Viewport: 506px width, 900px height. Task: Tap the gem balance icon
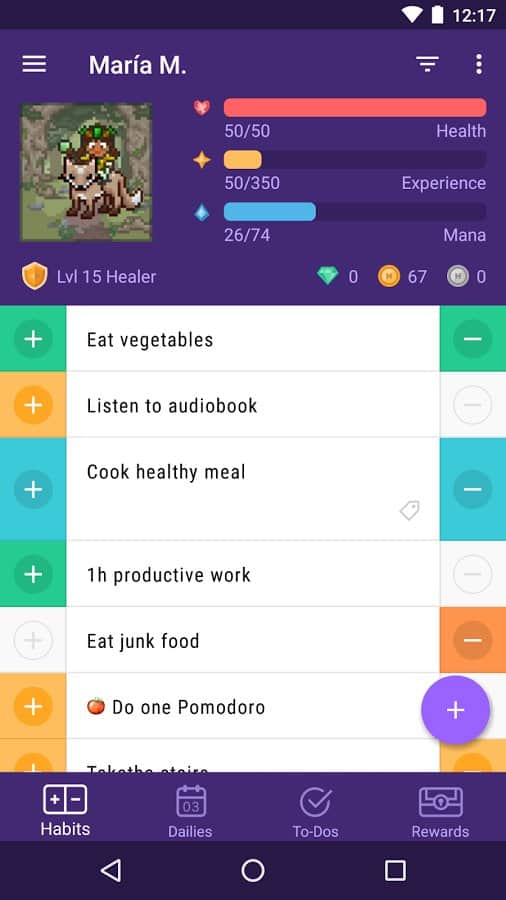coord(328,276)
